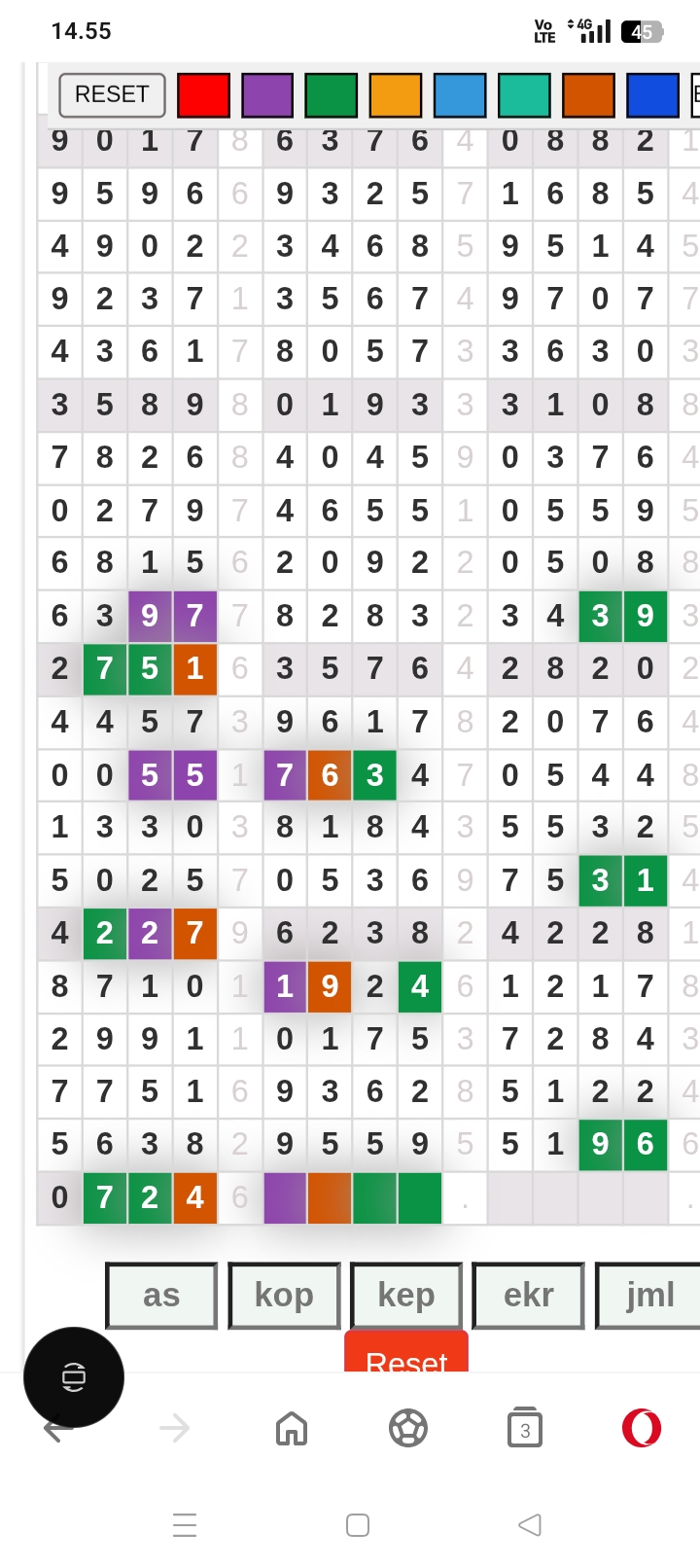Choose the yellow-orange color swatch

(396, 95)
